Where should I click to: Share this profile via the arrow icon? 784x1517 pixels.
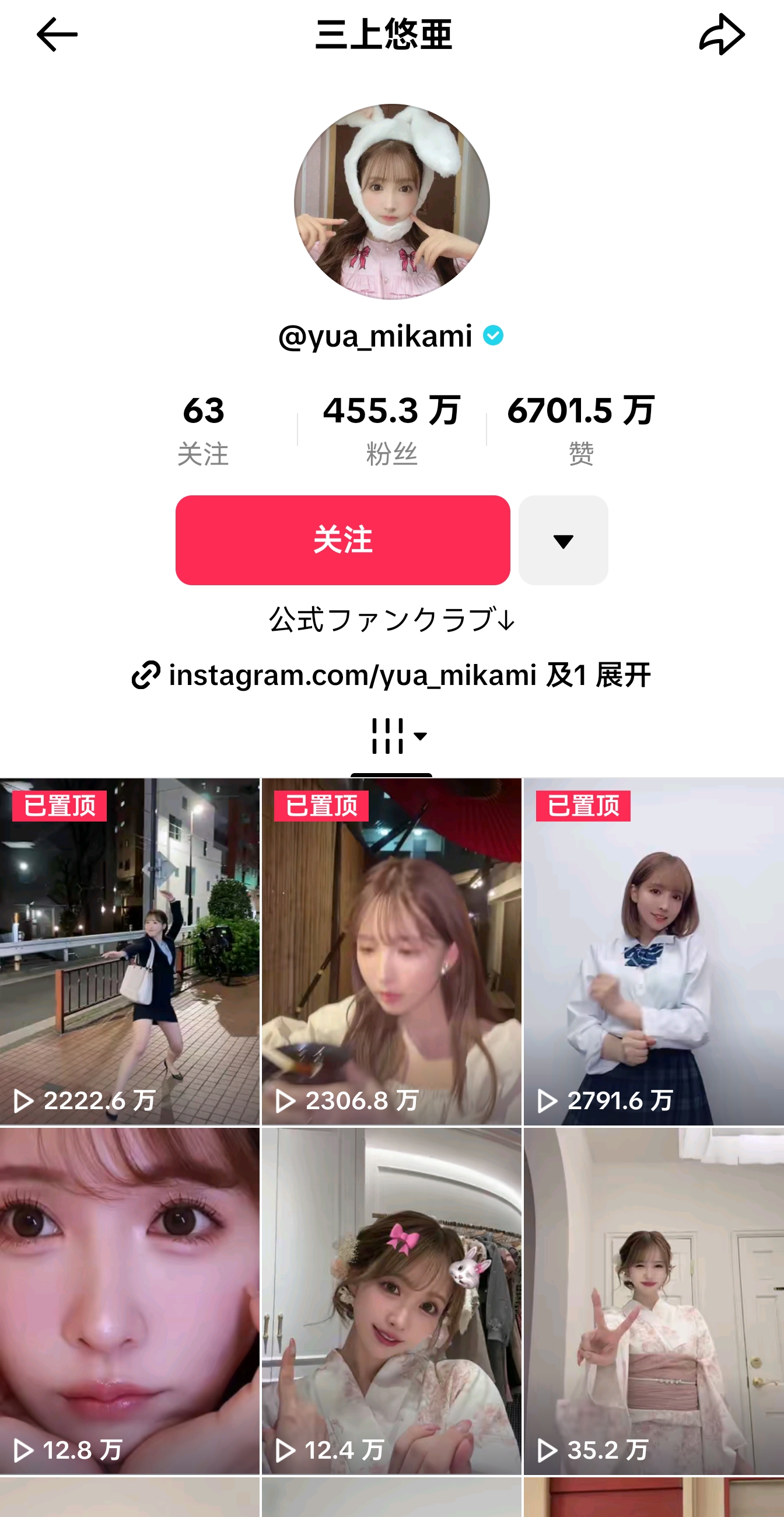pyautogui.click(x=722, y=35)
